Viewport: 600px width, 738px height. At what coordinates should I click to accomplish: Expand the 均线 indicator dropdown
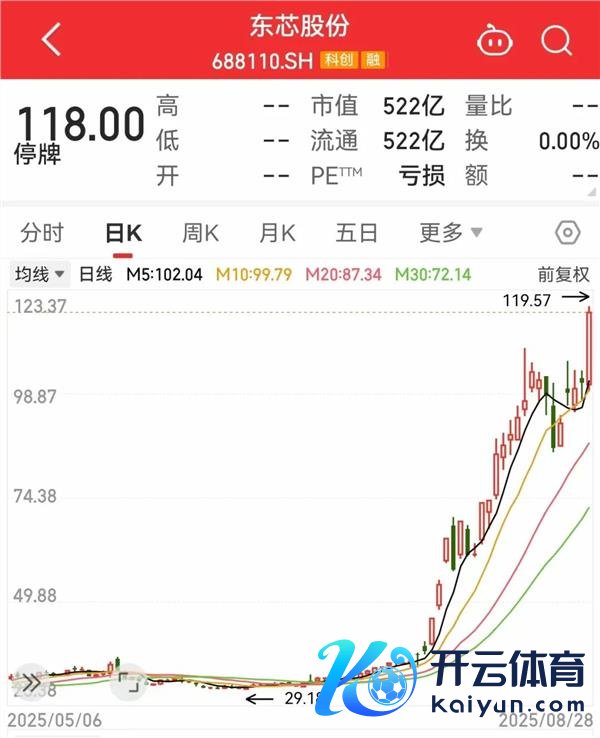tap(39, 273)
